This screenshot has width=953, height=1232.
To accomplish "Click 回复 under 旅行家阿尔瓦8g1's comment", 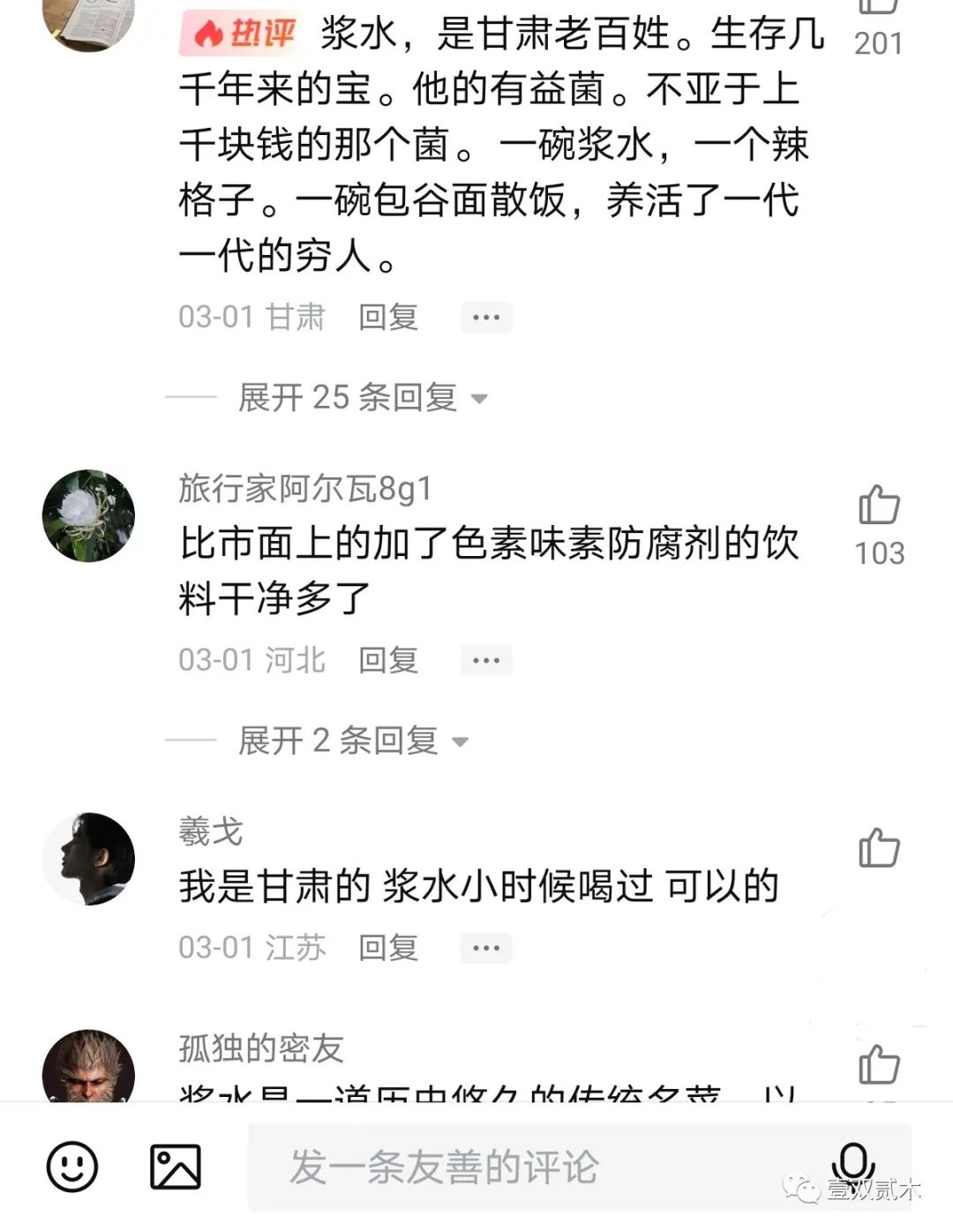I will tap(386, 661).
